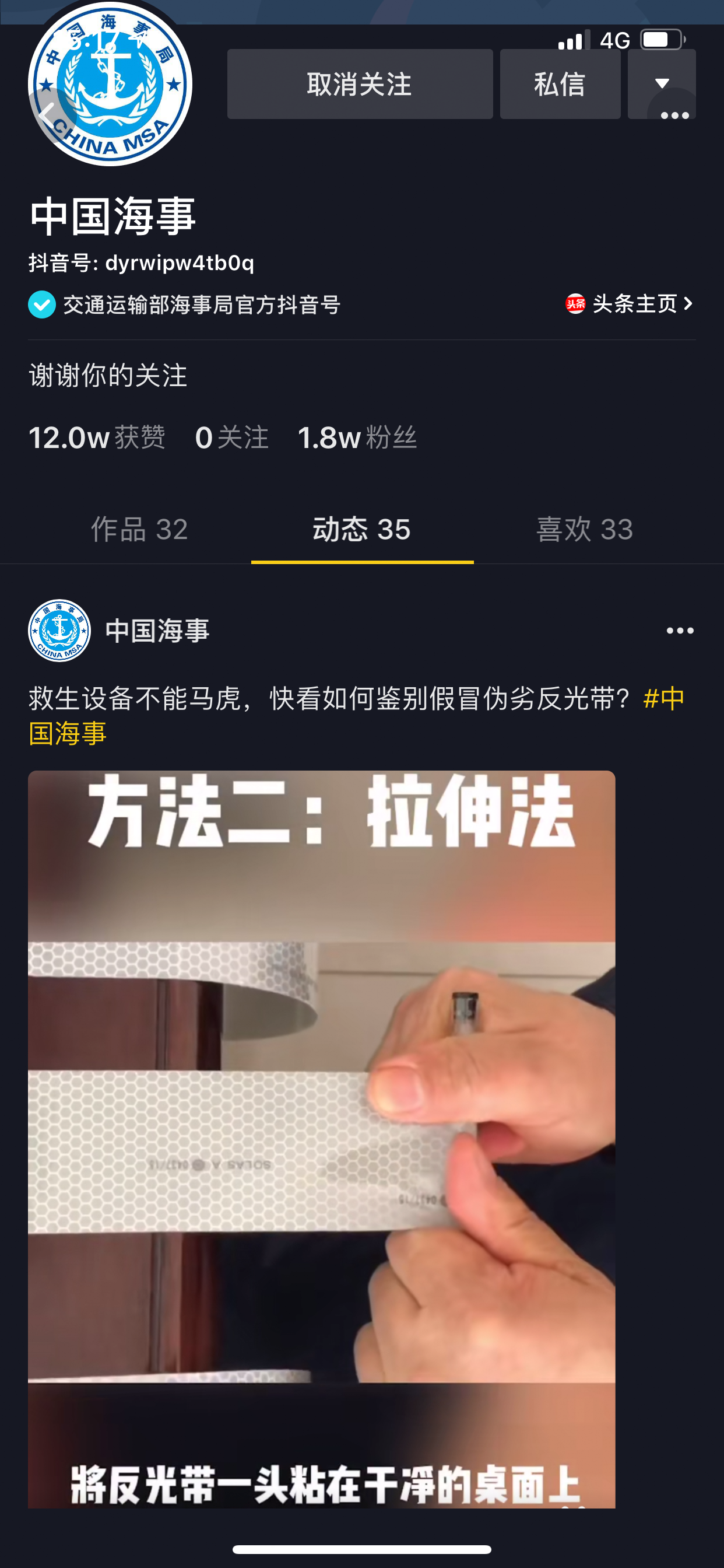Go back with the left arrow
This screenshot has width=724, height=1568.
click(x=48, y=113)
